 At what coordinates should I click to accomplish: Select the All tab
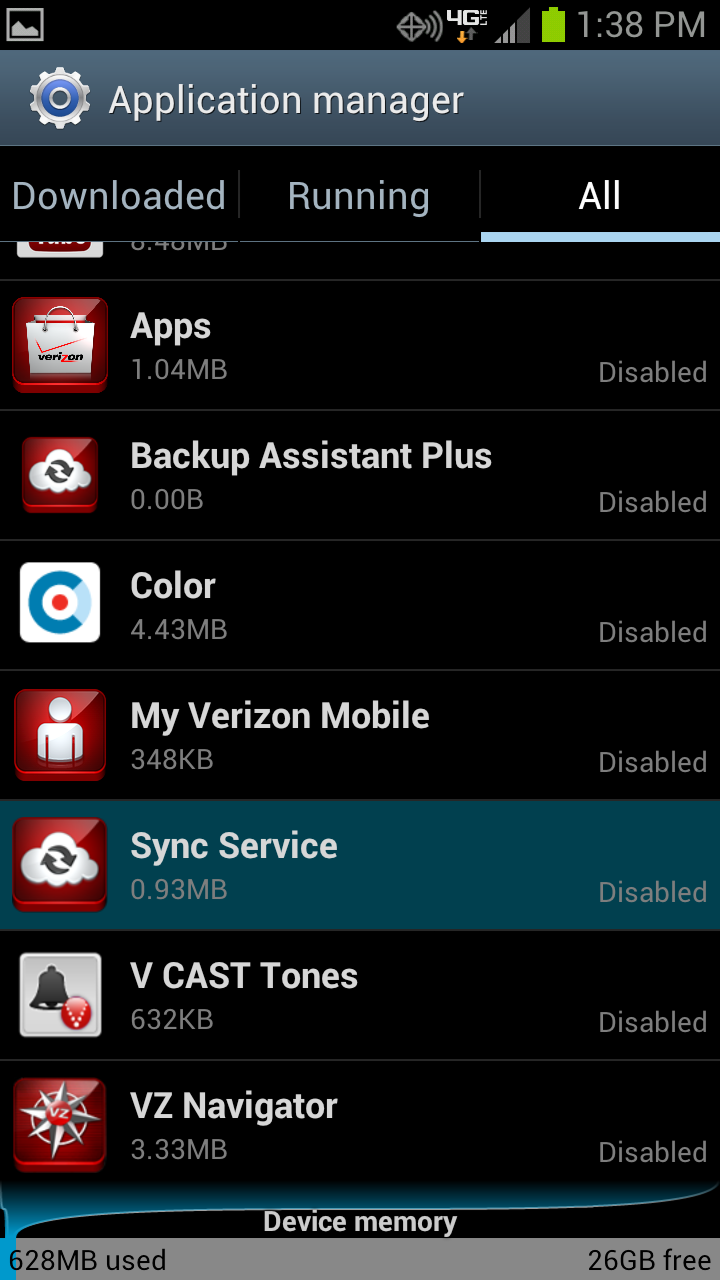click(x=600, y=196)
